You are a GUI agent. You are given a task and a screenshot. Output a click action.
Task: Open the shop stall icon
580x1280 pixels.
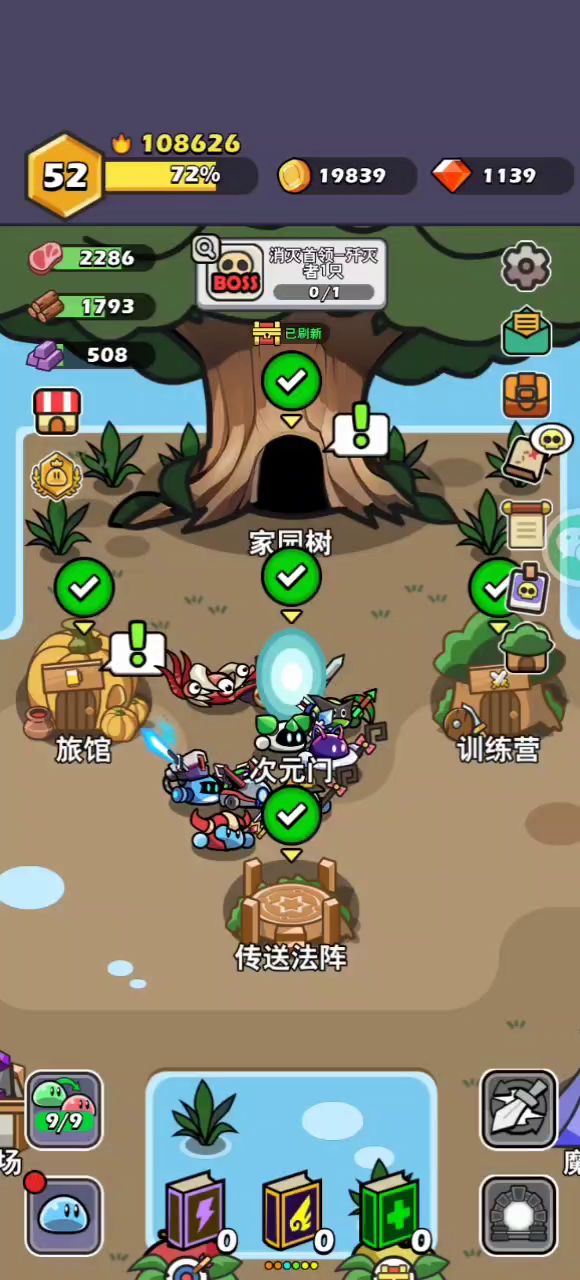tap(57, 410)
